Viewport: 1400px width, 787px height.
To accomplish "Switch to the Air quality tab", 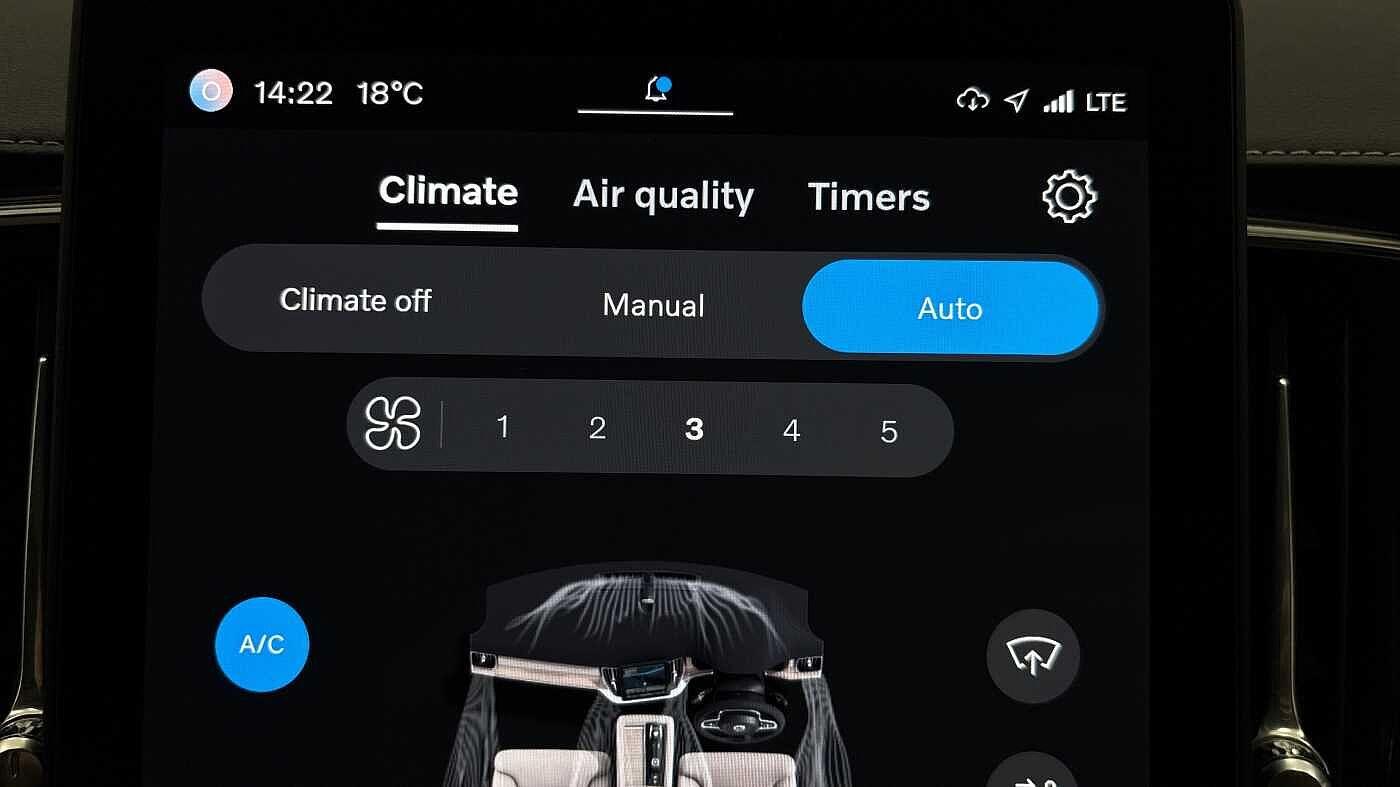I will [x=663, y=196].
